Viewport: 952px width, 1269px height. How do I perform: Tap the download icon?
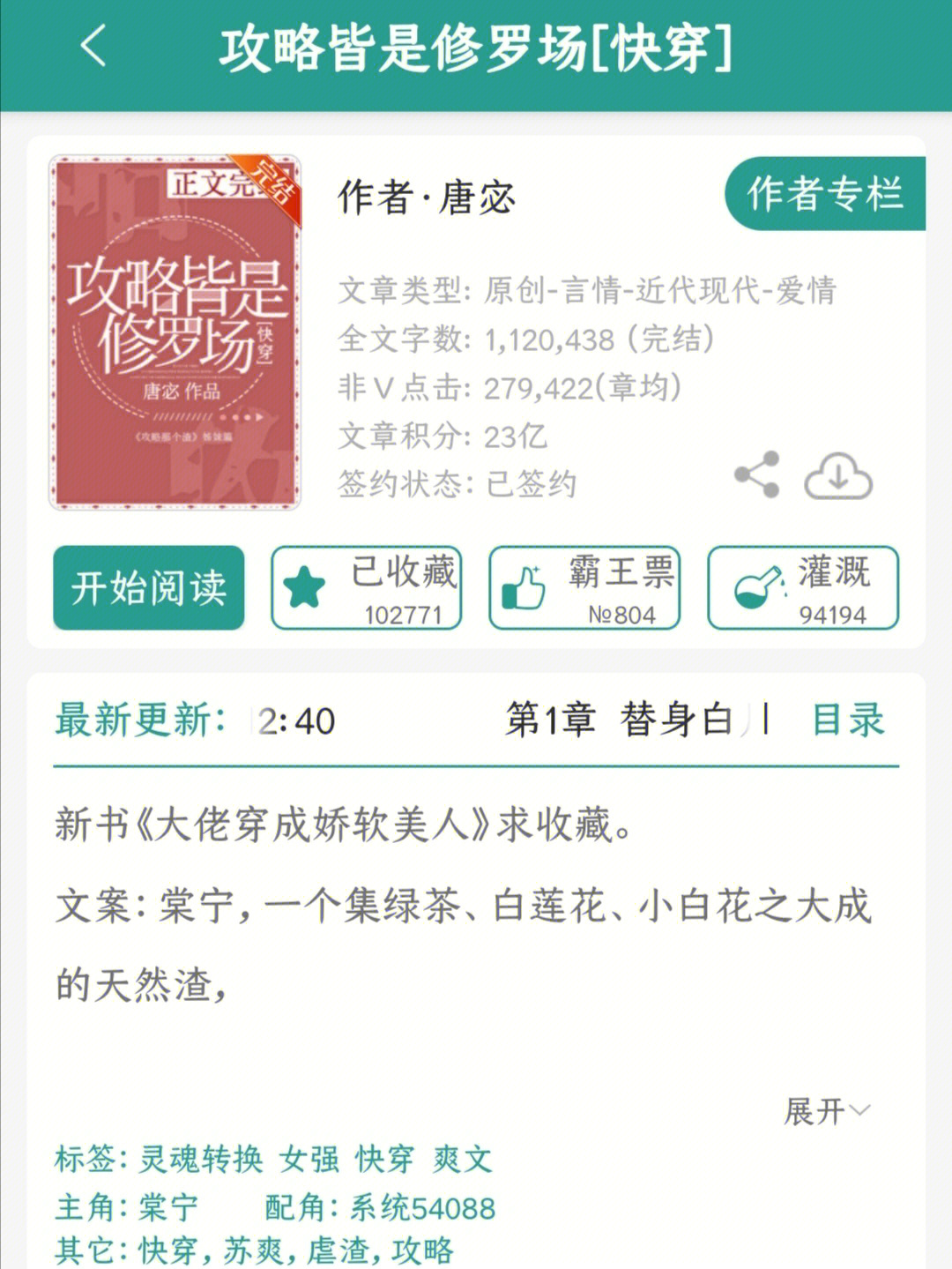[839, 476]
